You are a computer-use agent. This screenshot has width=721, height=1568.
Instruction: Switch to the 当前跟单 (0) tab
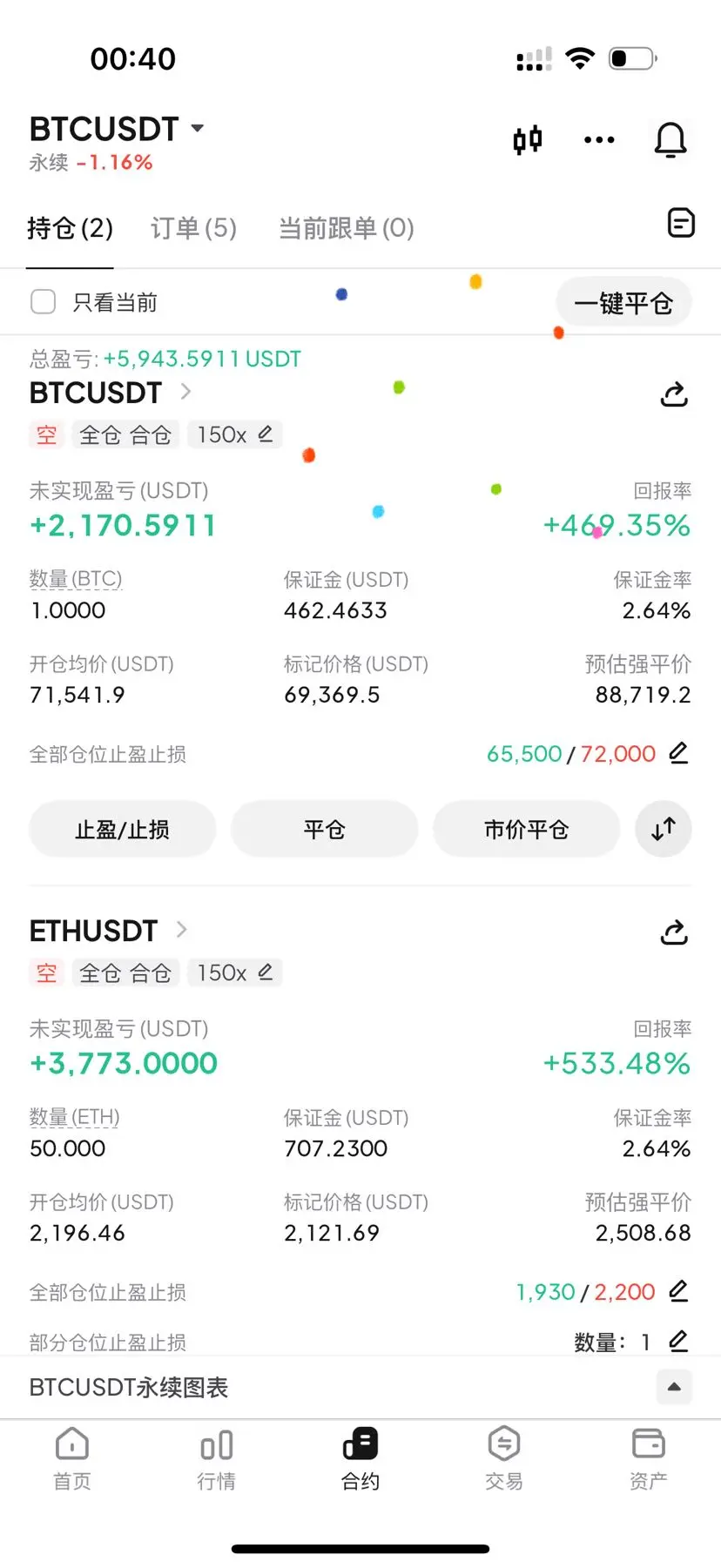point(346,228)
